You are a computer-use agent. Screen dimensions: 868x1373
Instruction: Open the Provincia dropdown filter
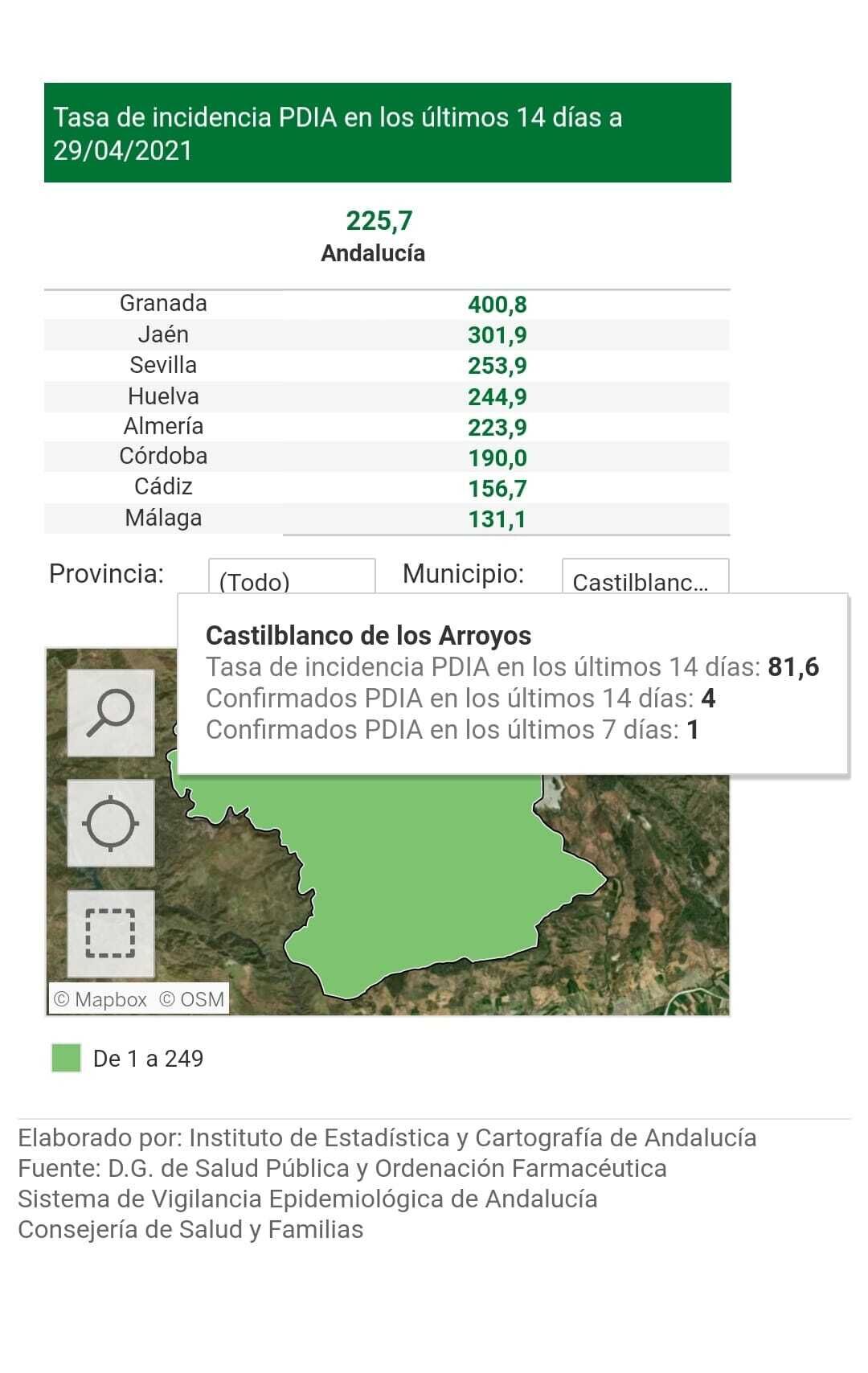point(291,577)
